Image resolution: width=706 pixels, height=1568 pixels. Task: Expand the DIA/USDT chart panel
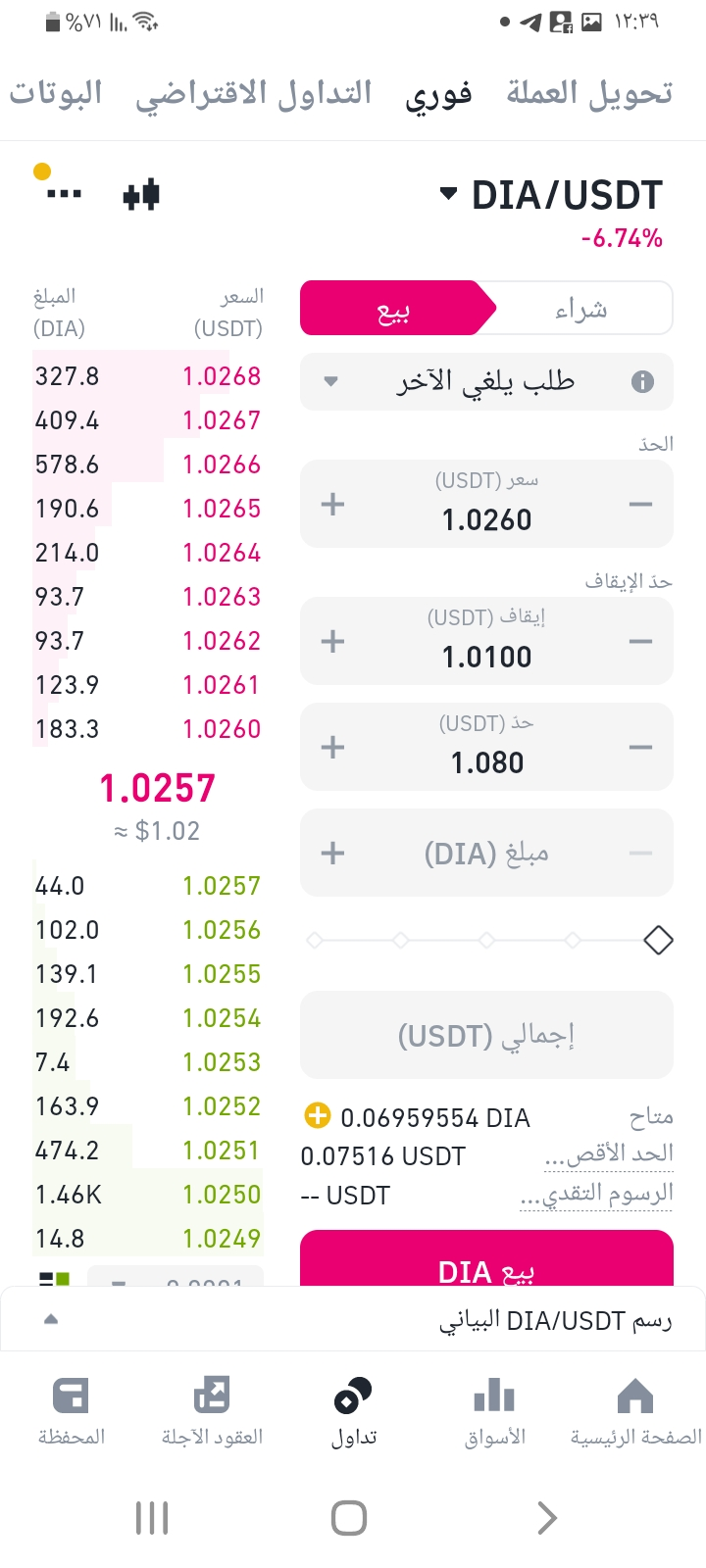click(353, 1320)
